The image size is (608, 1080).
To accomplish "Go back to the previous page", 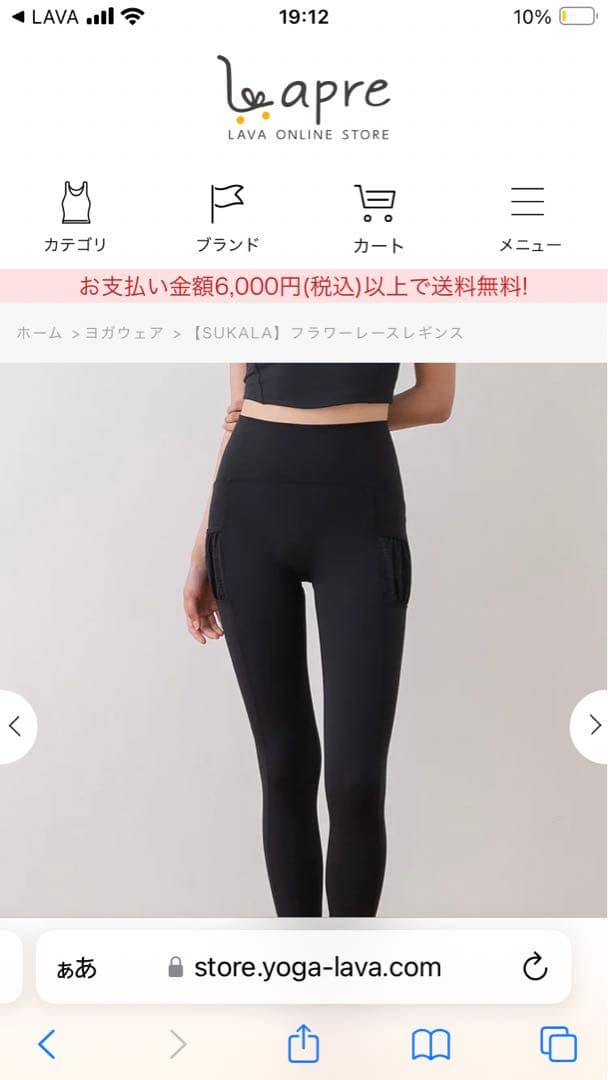I will [x=46, y=1045].
